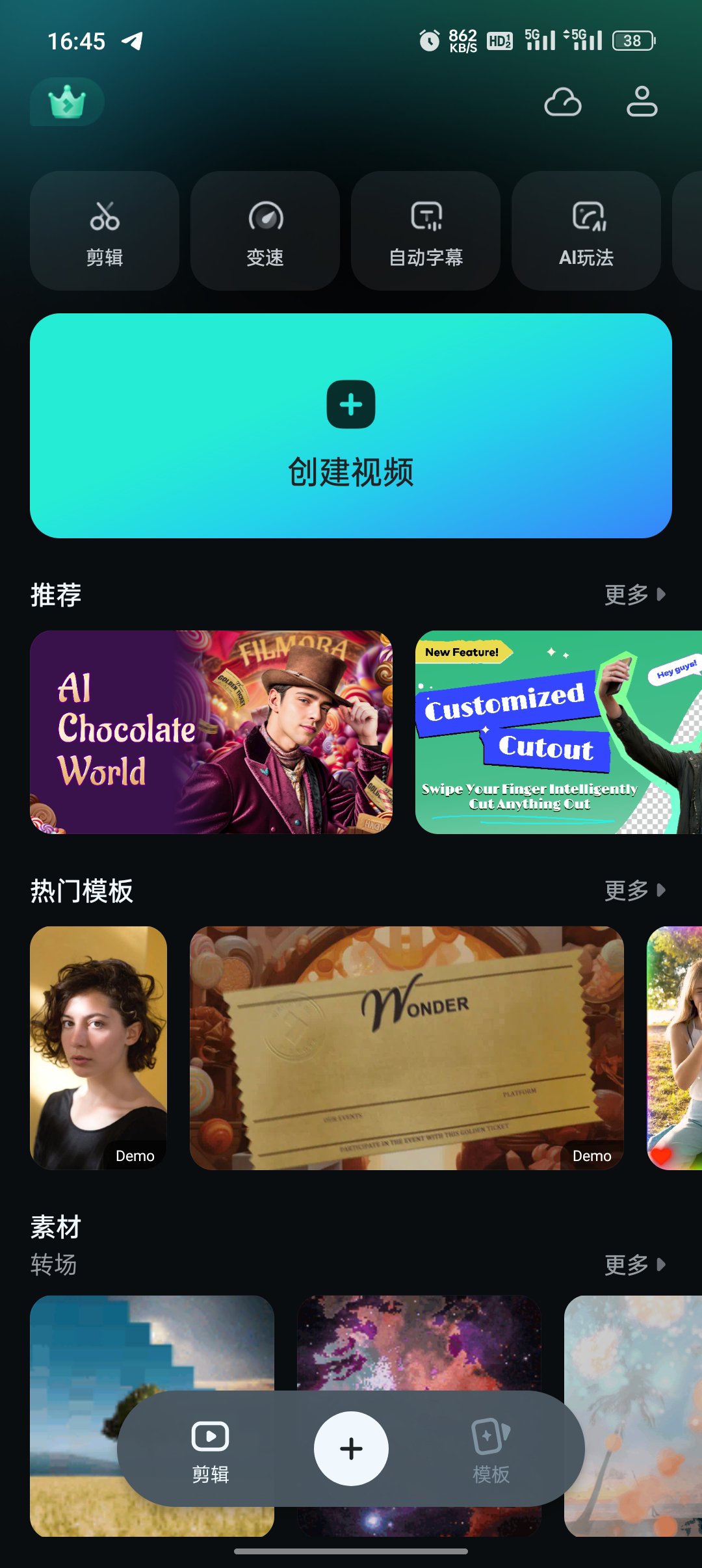The height and width of the screenshot is (1568, 702).
Task: Open the user profile icon
Action: (642, 102)
